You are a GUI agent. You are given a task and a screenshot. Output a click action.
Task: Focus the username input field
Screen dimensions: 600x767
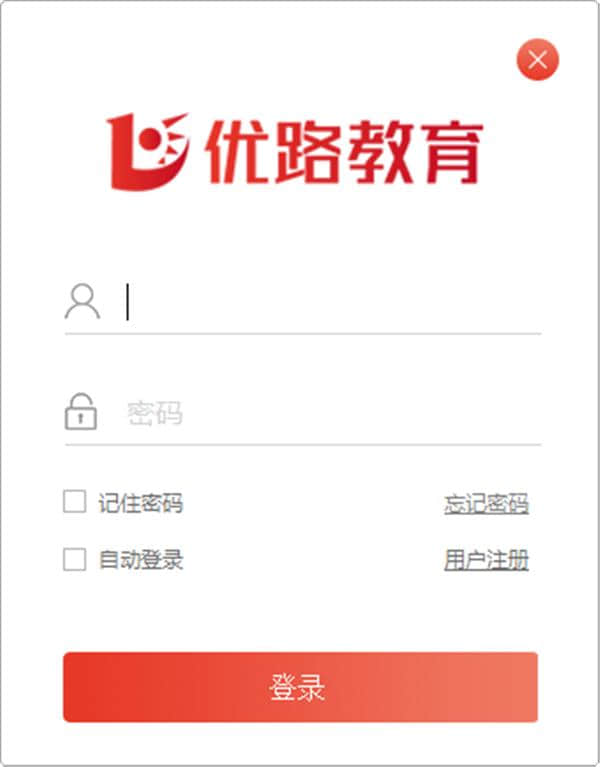point(330,301)
